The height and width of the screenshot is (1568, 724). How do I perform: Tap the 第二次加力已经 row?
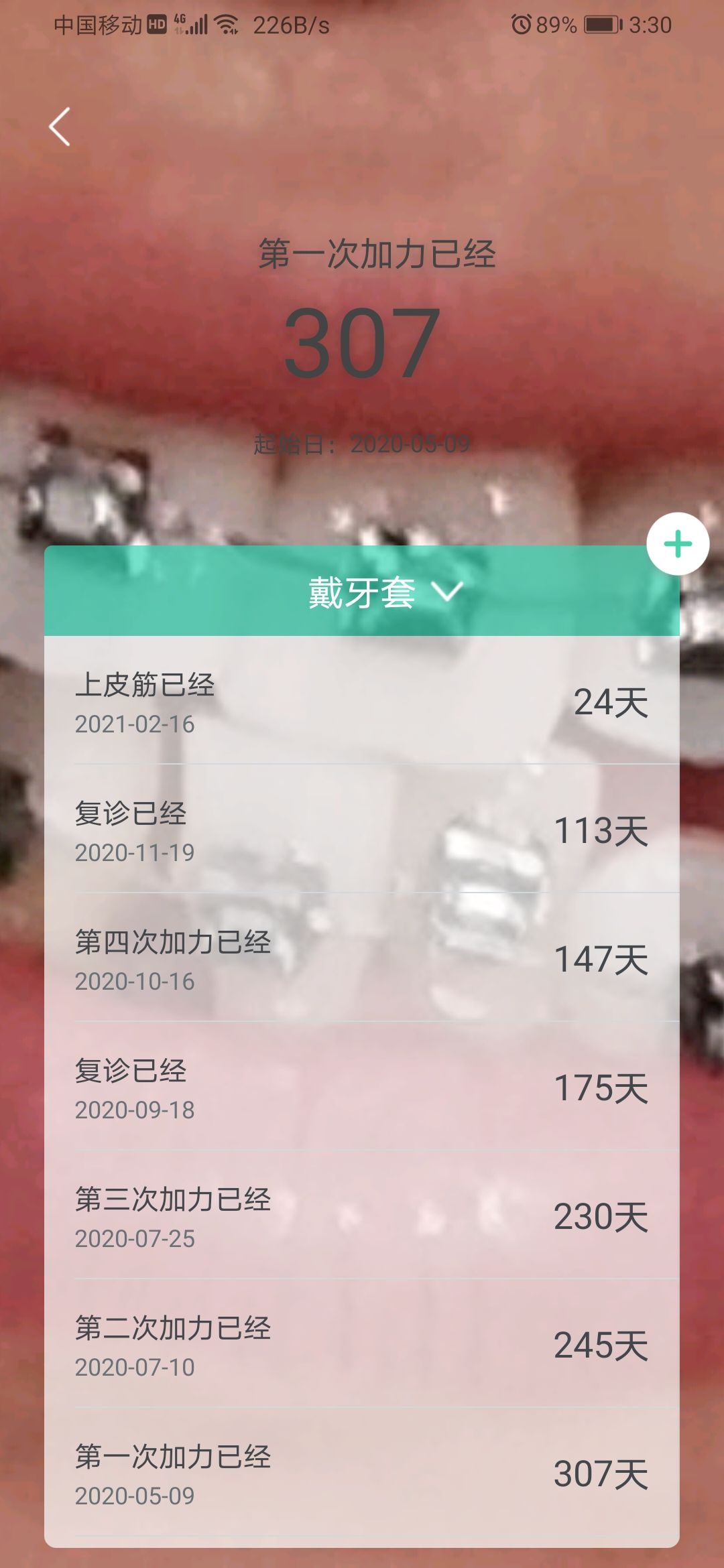(x=362, y=1345)
